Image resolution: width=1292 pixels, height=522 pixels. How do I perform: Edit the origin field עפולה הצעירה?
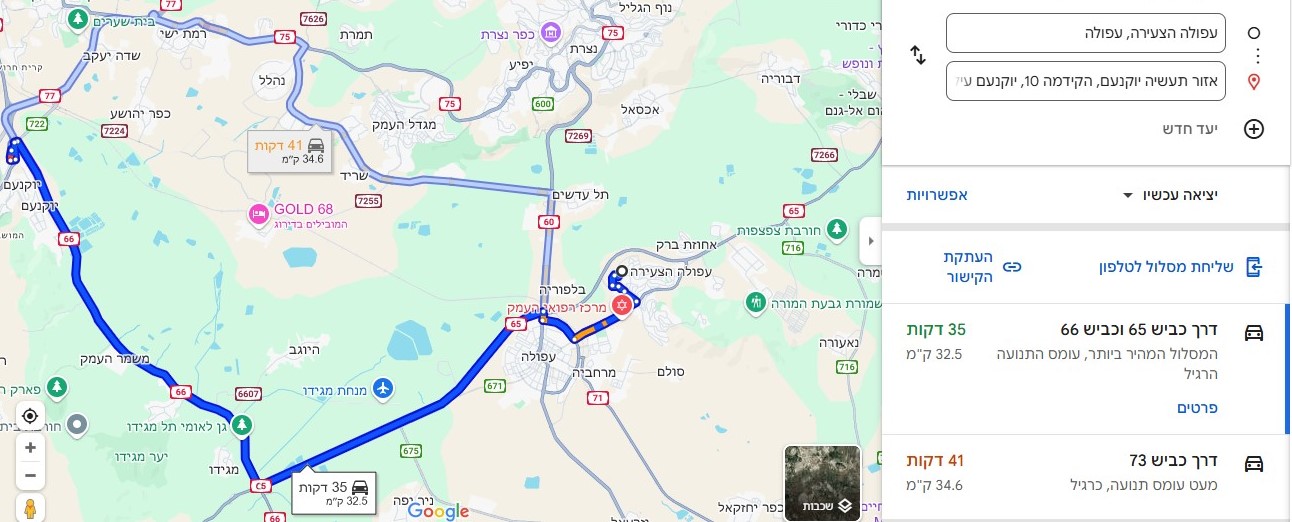coord(1084,33)
